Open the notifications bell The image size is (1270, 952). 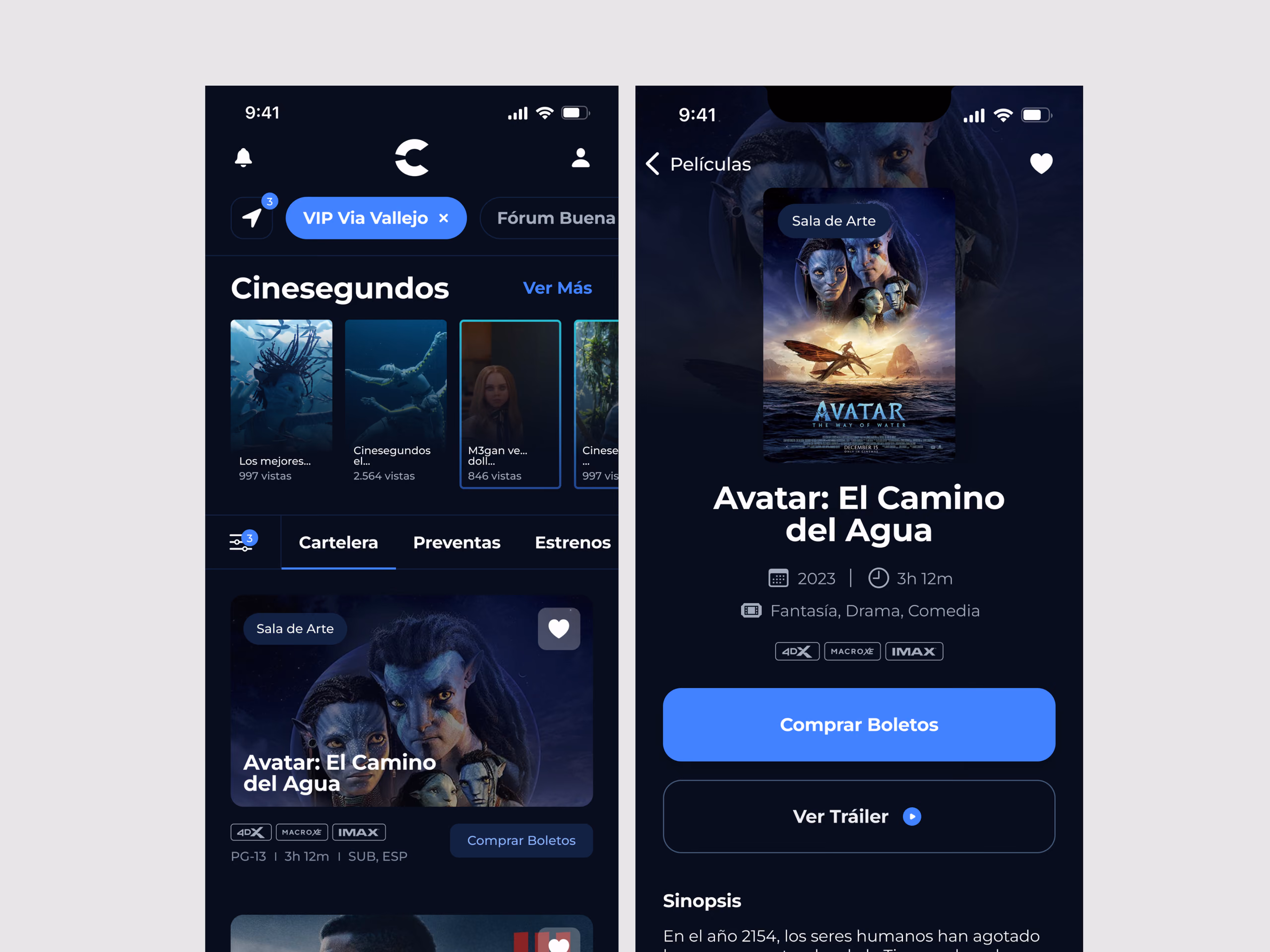coord(244,157)
